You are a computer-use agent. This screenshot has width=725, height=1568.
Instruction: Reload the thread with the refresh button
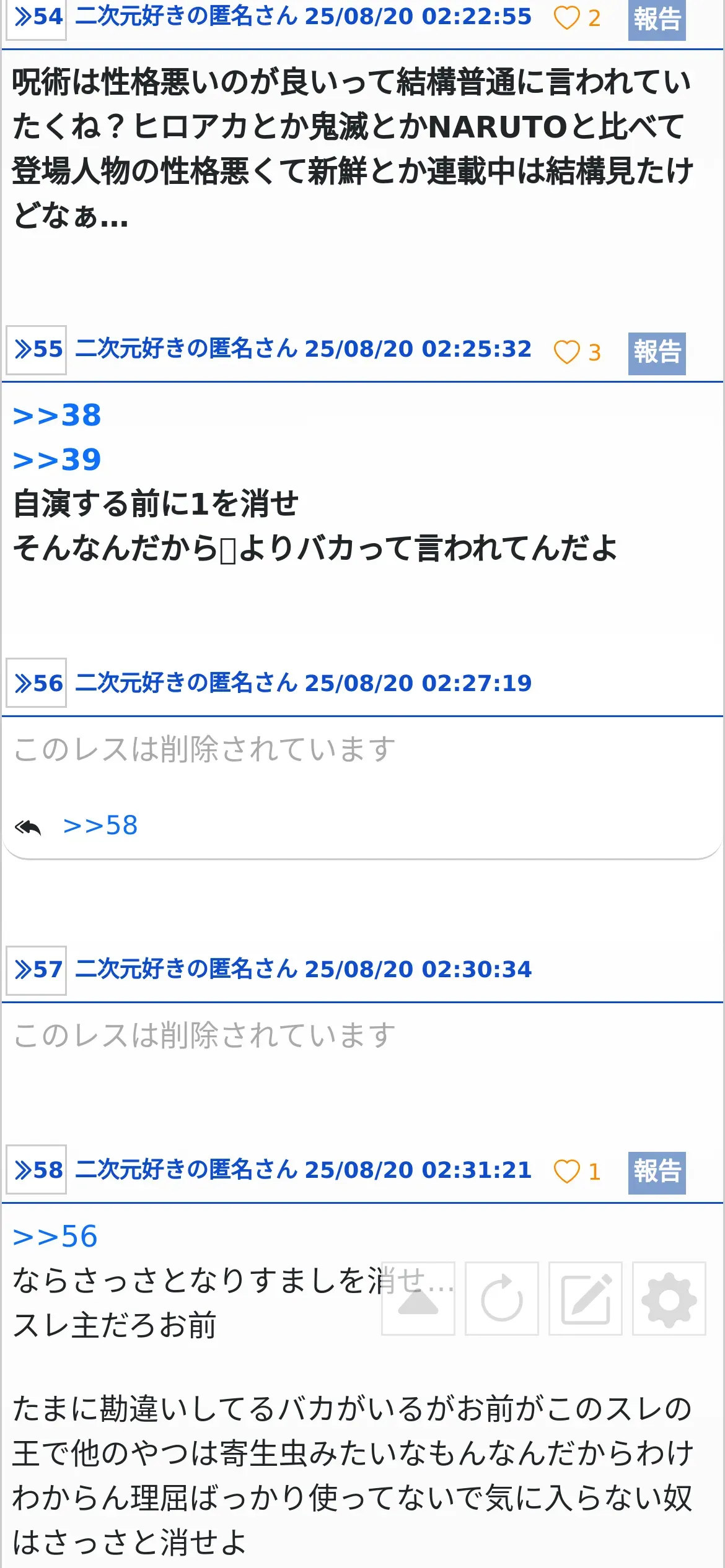502,1299
